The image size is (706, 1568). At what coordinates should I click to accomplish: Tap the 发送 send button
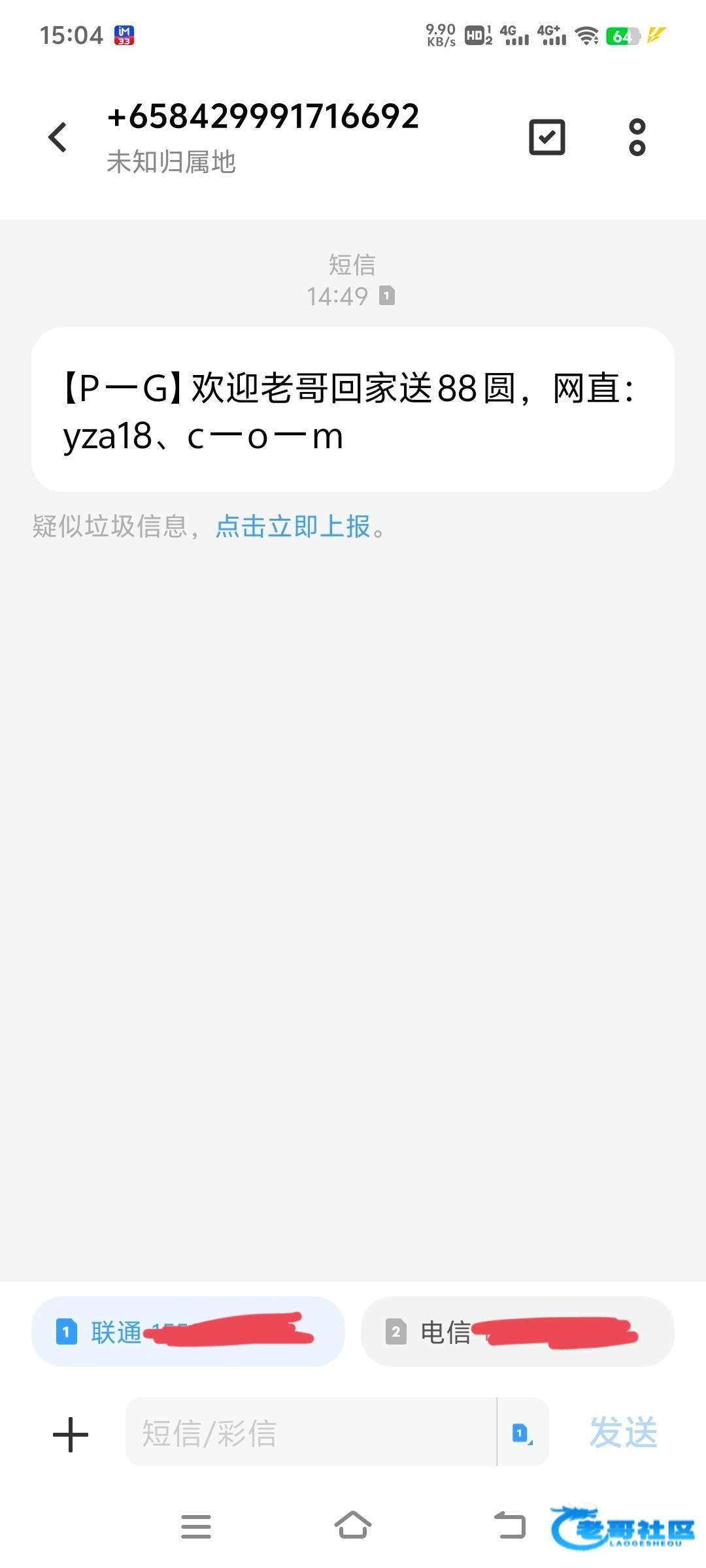coord(623,1433)
